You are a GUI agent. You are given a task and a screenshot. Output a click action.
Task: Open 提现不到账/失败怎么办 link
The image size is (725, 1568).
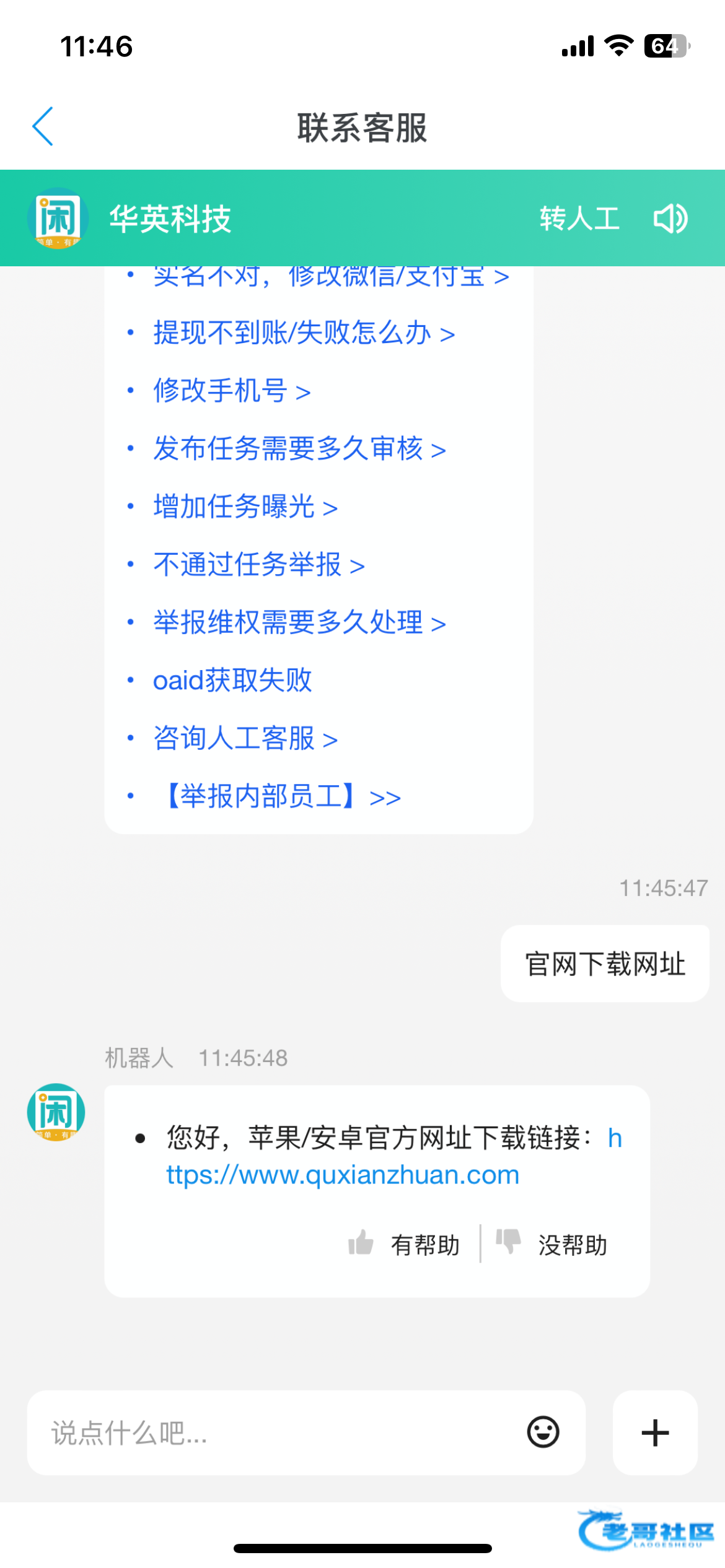coord(304,333)
